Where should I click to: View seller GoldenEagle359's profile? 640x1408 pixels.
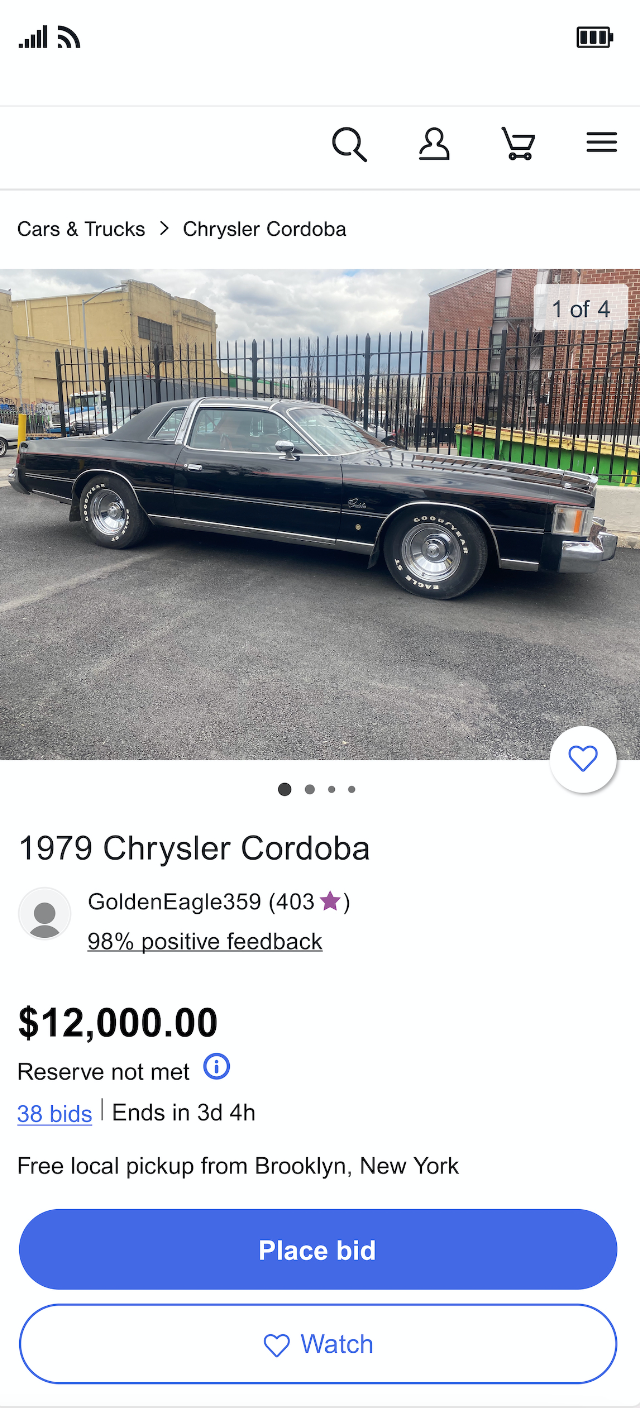click(174, 902)
